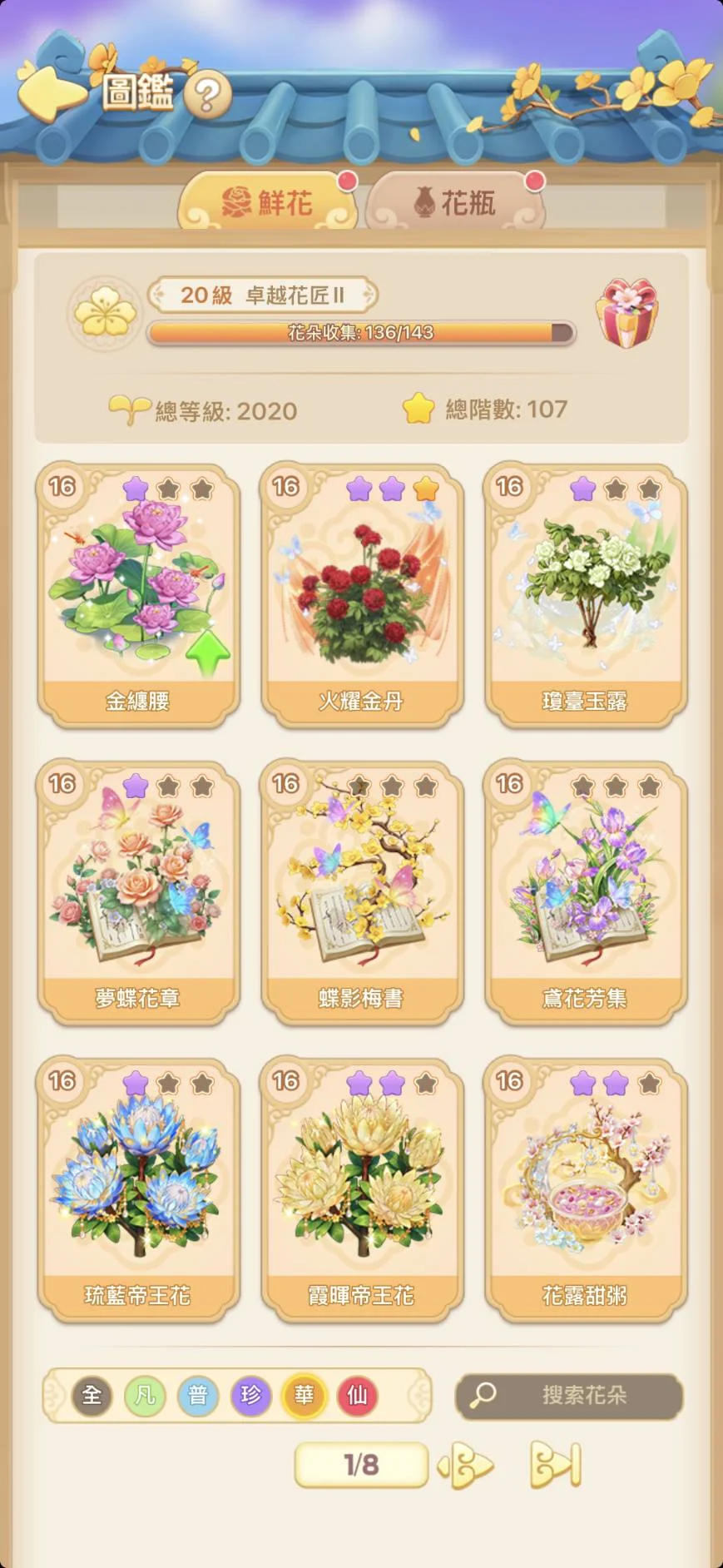
Task: Go to the next page
Action: pos(466,1465)
